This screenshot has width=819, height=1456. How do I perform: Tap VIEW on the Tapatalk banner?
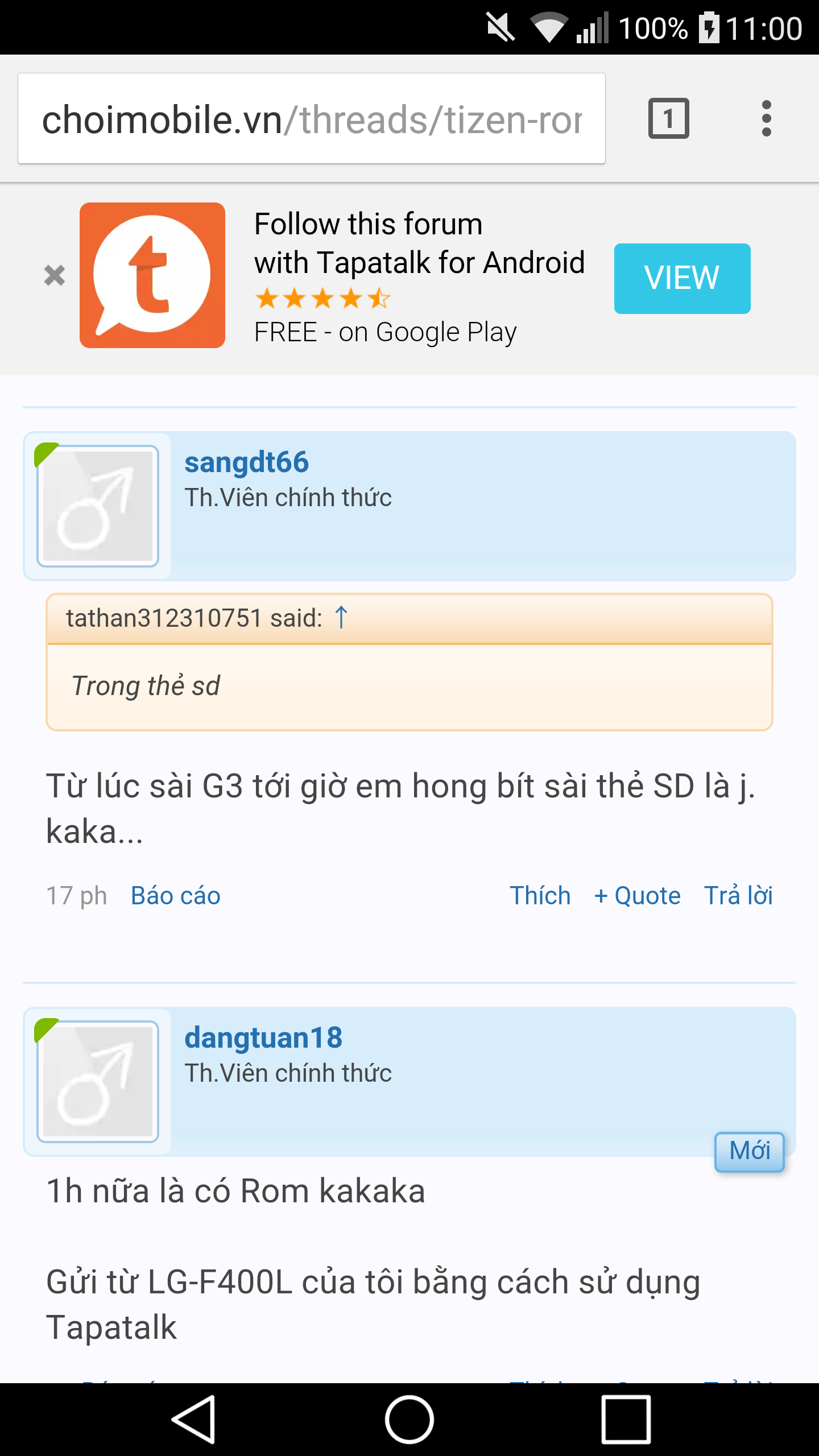[x=682, y=278]
